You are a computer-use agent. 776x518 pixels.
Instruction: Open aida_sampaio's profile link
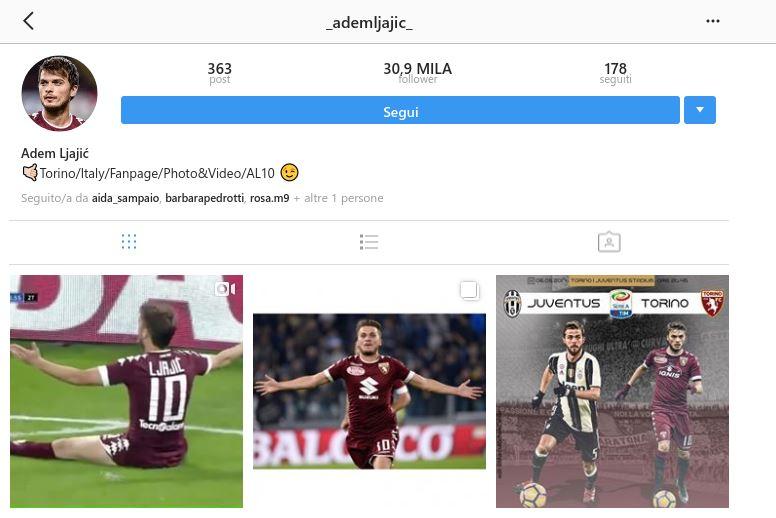pos(126,198)
